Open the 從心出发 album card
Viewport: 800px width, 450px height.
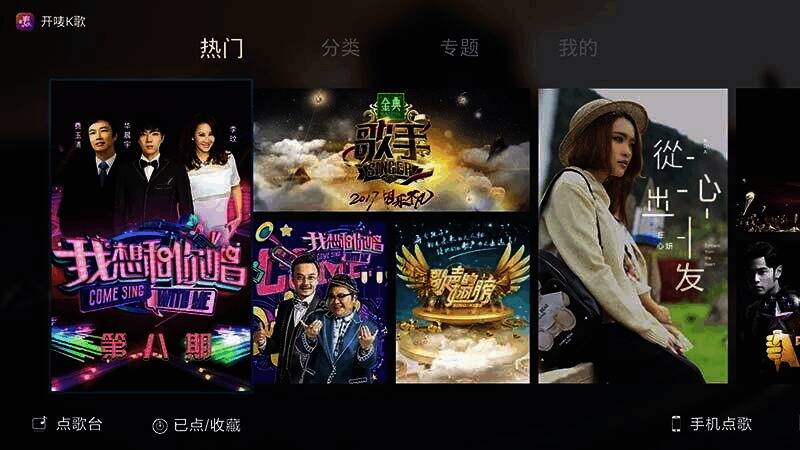(633, 235)
